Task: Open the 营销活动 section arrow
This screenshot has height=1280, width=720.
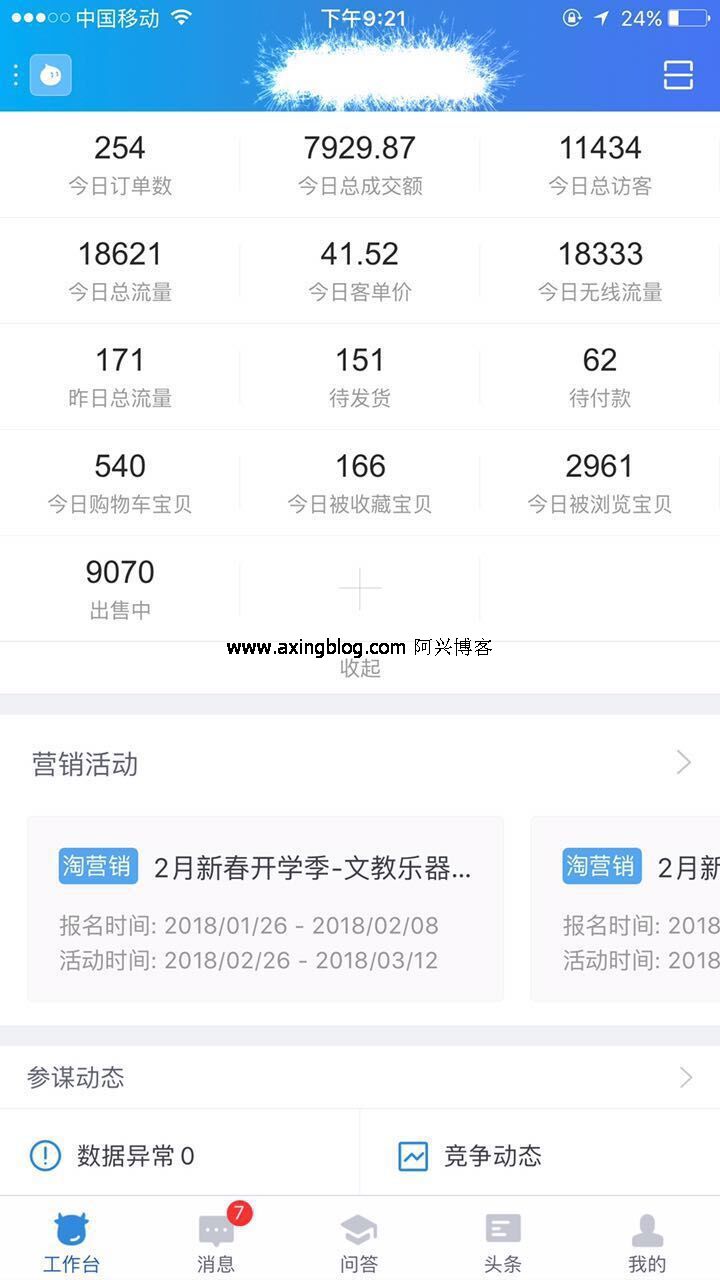Action: [x=684, y=763]
